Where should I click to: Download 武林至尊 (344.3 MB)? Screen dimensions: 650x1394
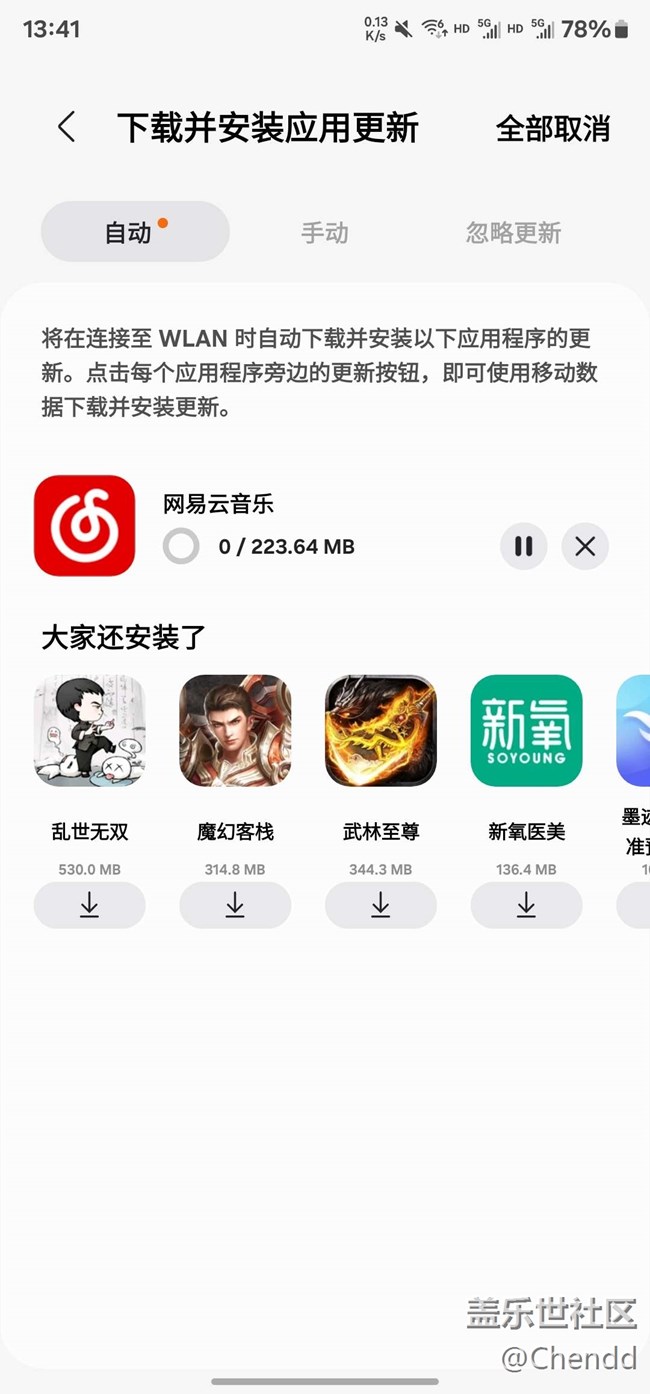(x=381, y=905)
